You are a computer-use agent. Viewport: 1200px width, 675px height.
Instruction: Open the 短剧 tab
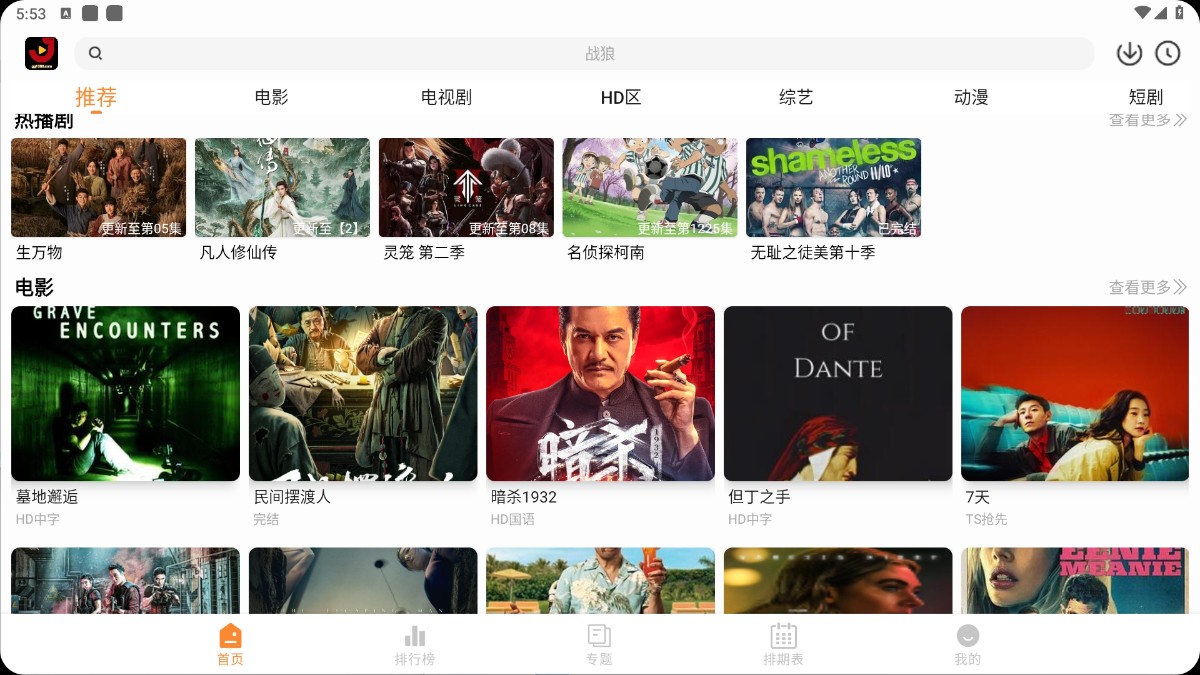(1145, 97)
